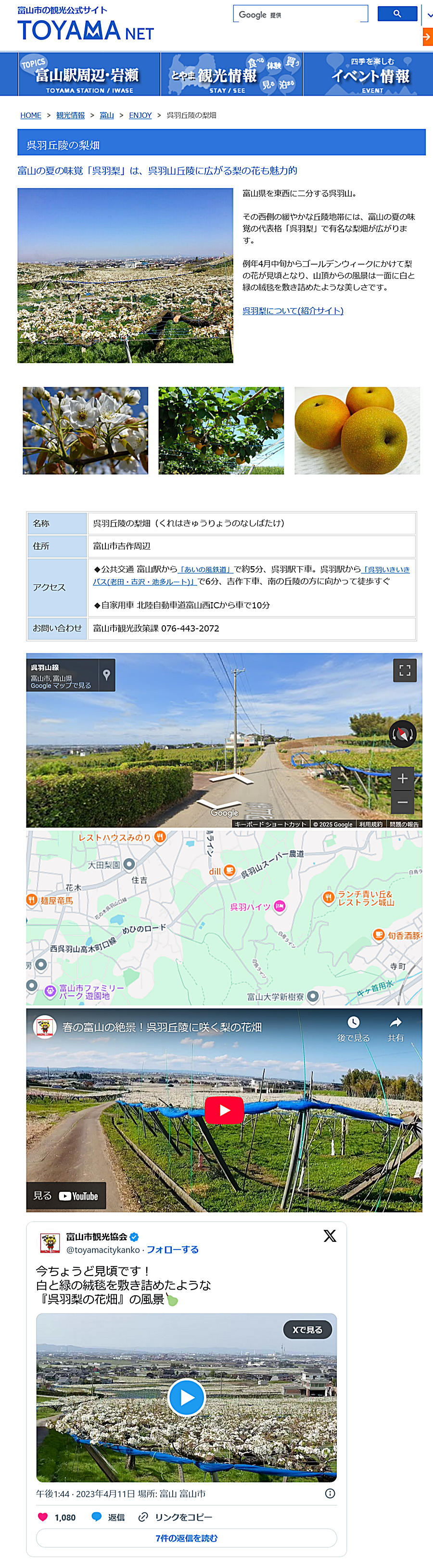Play the YouTube video of pear blossom fields
Image resolution: width=433 pixels, height=1568 pixels.
[224, 1110]
